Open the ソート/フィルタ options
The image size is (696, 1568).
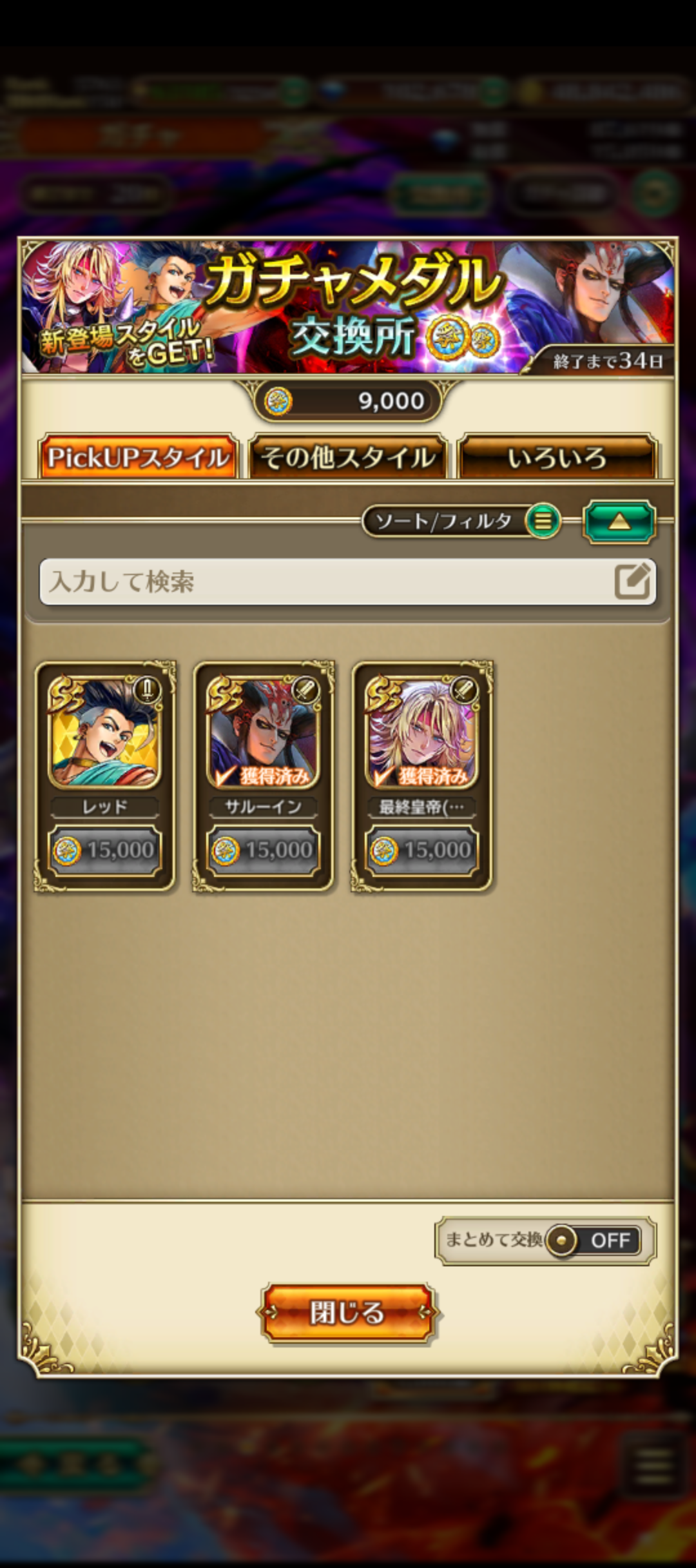461,520
